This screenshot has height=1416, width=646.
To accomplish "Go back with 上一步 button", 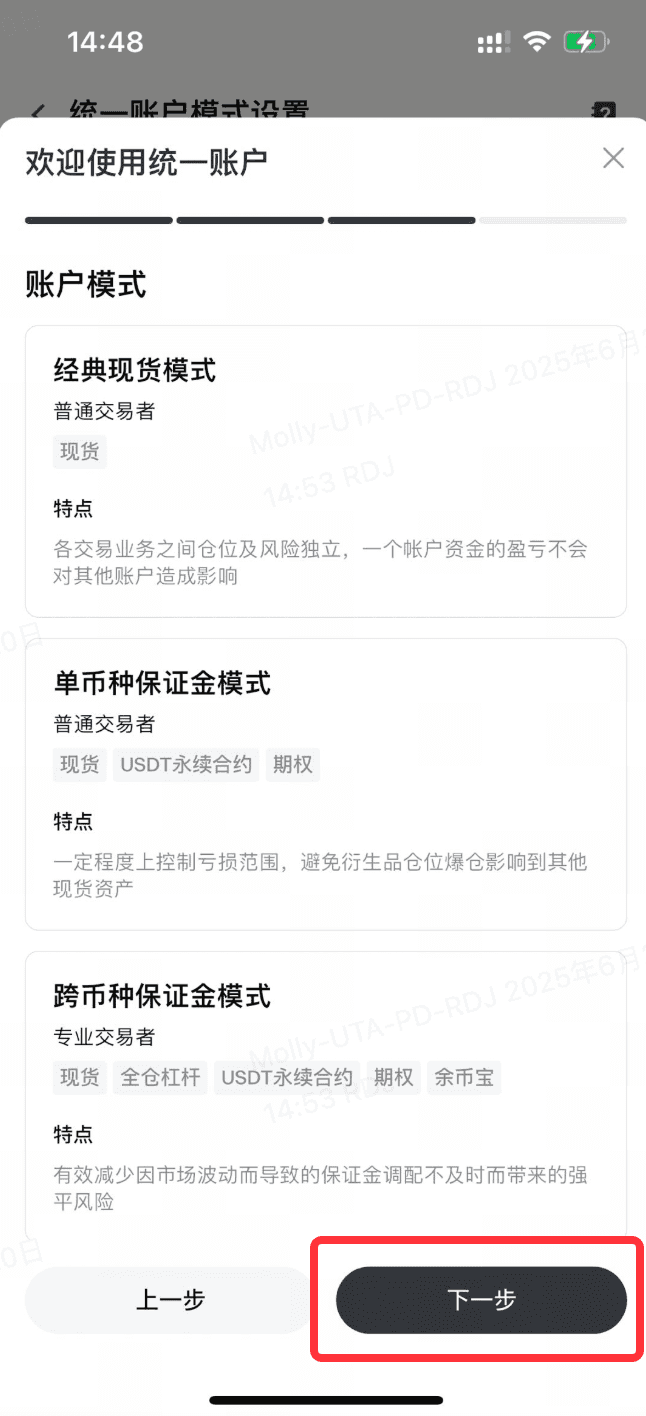I will [x=170, y=1300].
